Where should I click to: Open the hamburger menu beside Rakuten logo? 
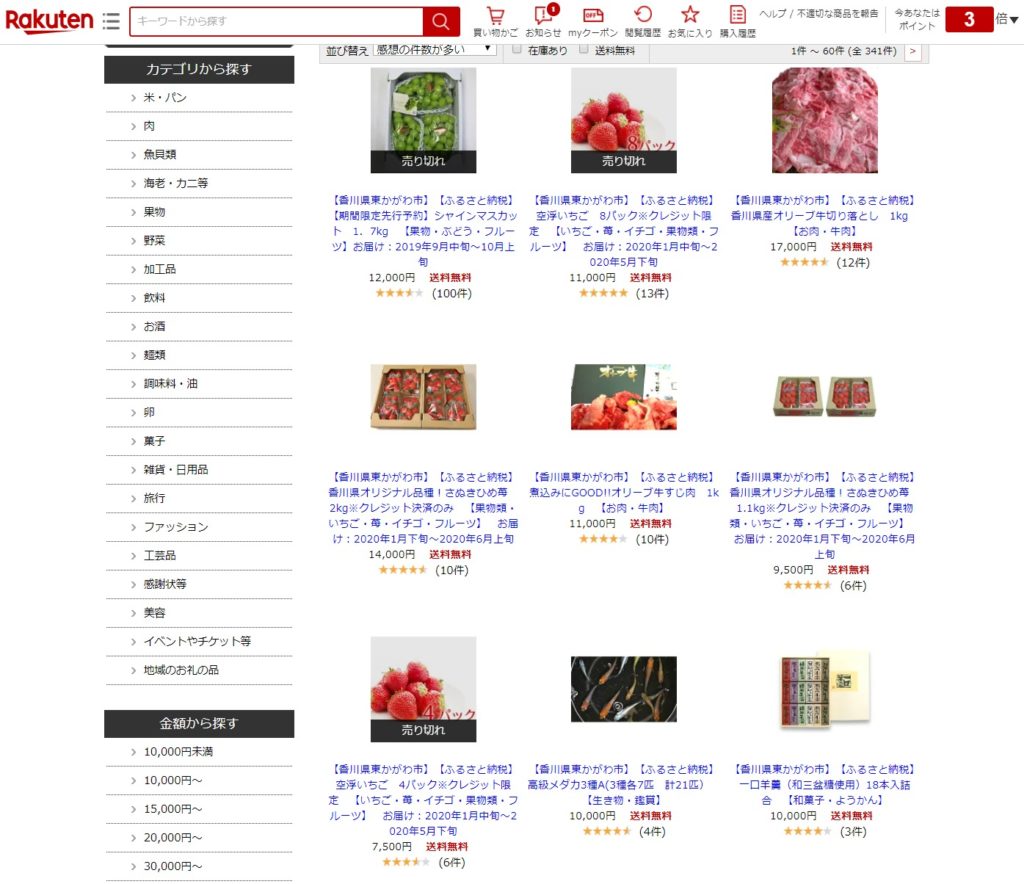[x=111, y=21]
